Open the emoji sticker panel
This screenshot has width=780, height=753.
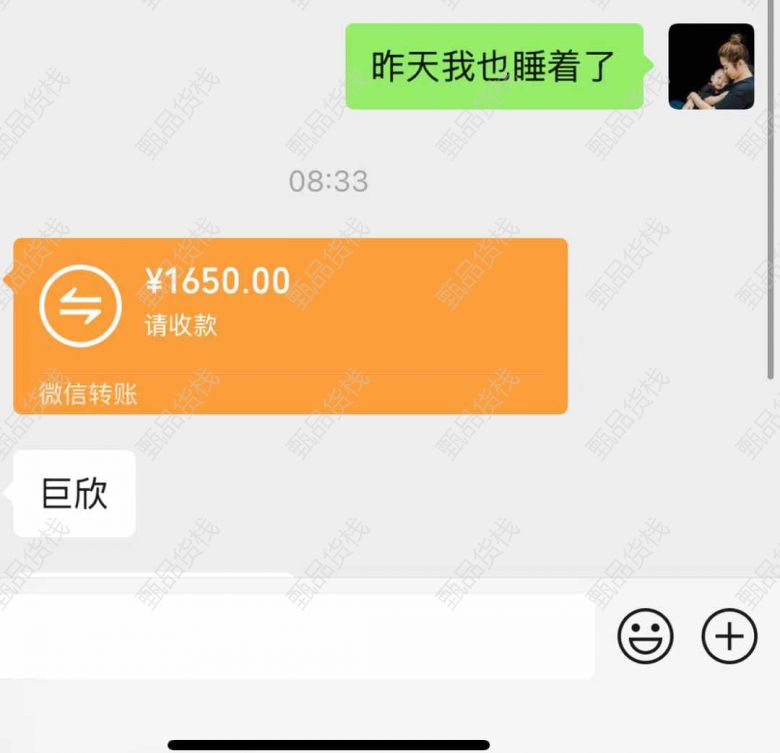pos(645,636)
